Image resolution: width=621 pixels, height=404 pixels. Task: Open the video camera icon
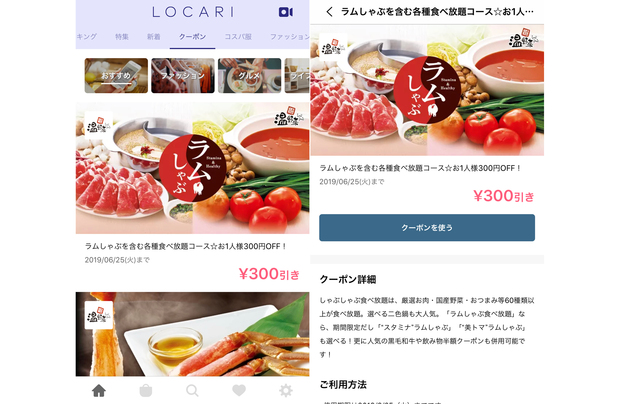click(286, 12)
